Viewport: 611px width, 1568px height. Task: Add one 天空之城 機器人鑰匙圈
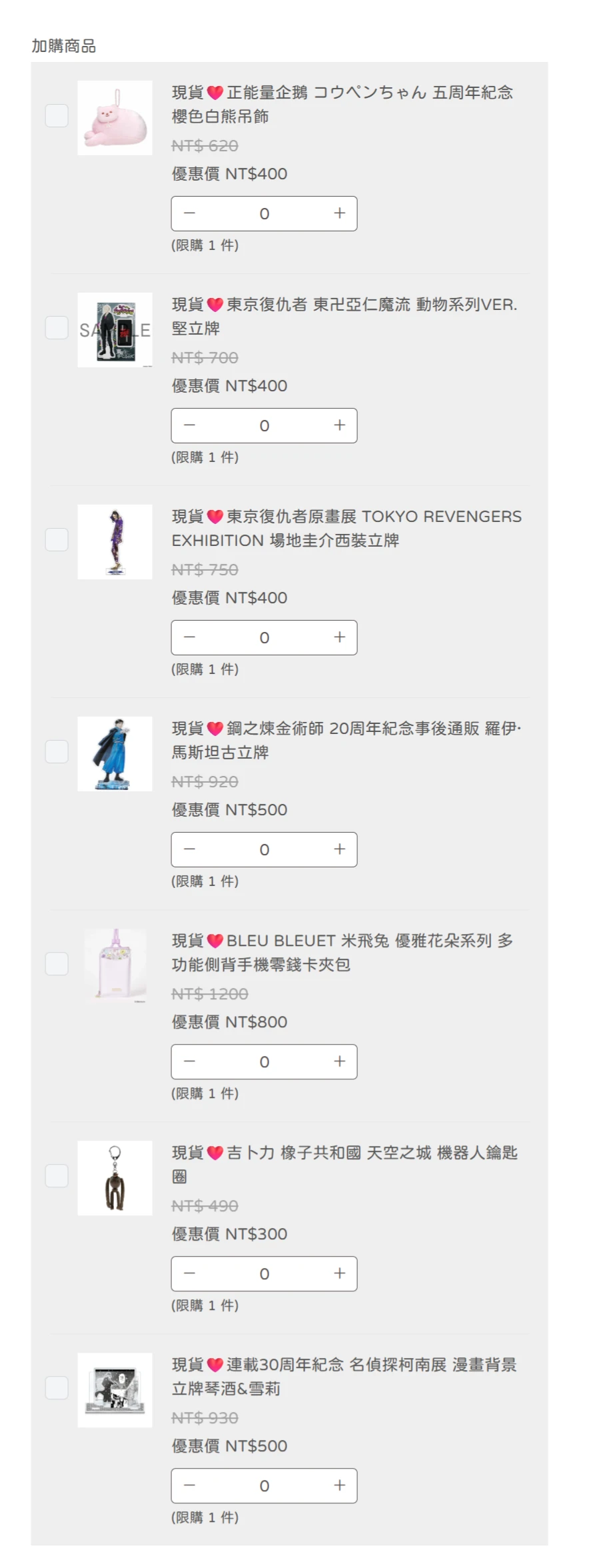click(340, 1273)
